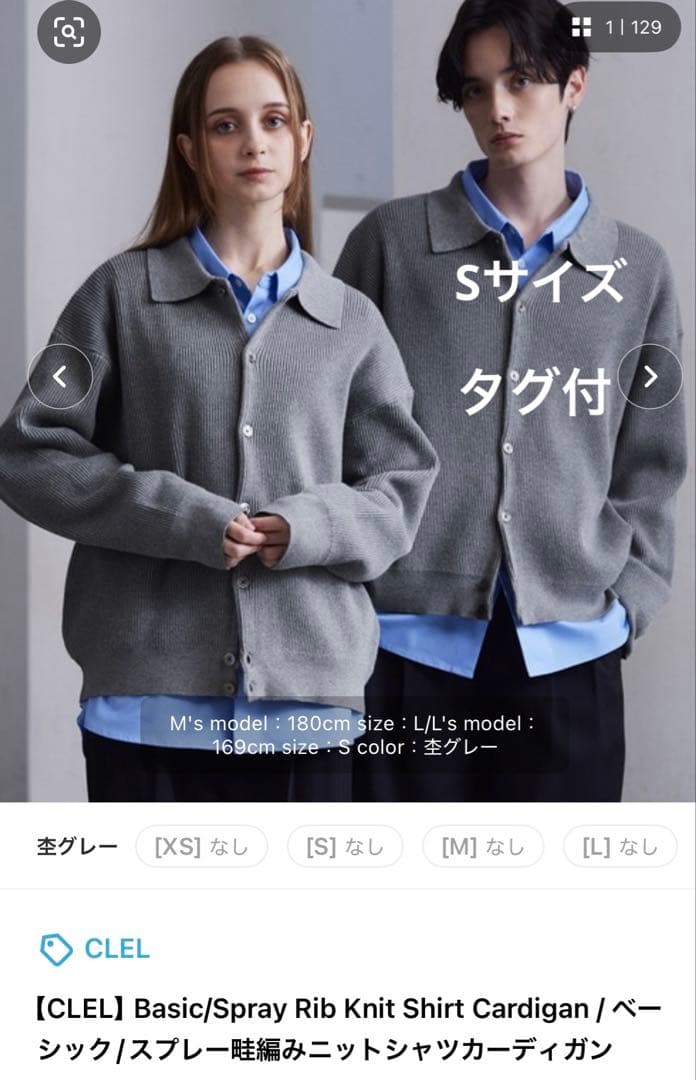This screenshot has height=1080, width=696.
Task: Select the [L] size chip
Action: point(621,847)
